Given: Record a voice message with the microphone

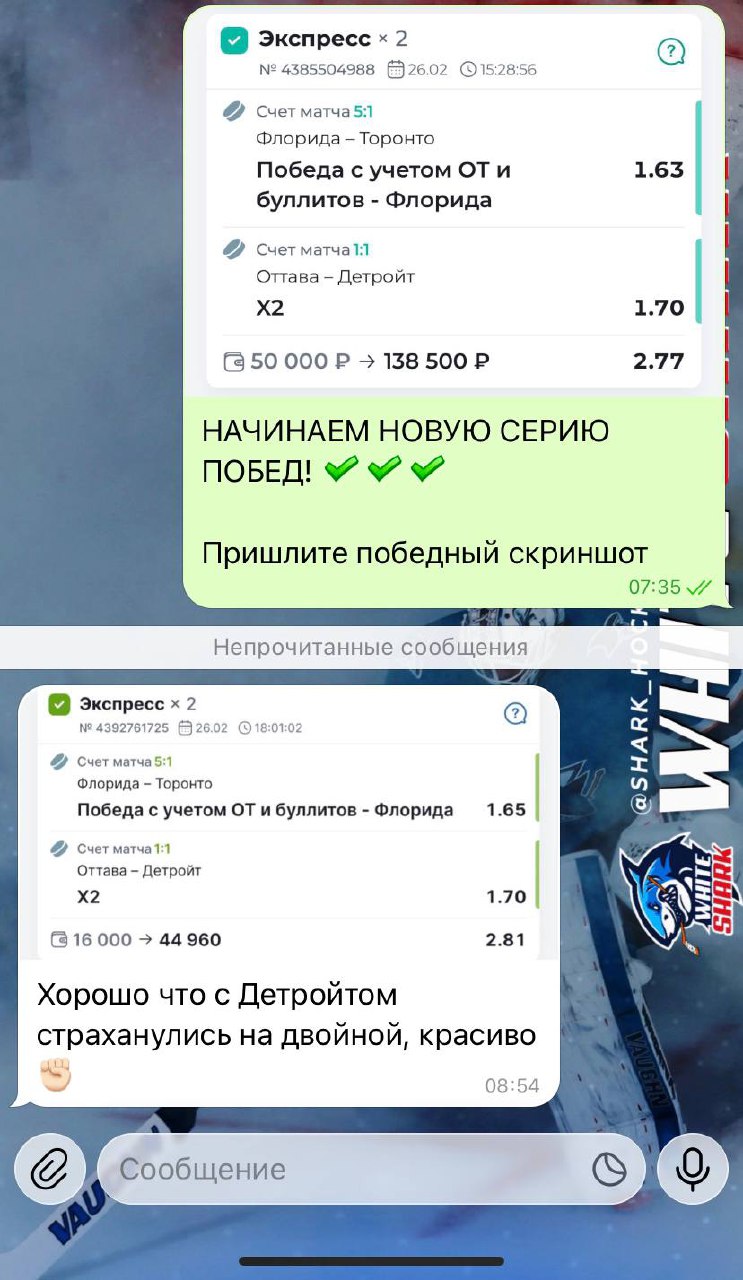Looking at the screenshot, I should [692, 1168].
